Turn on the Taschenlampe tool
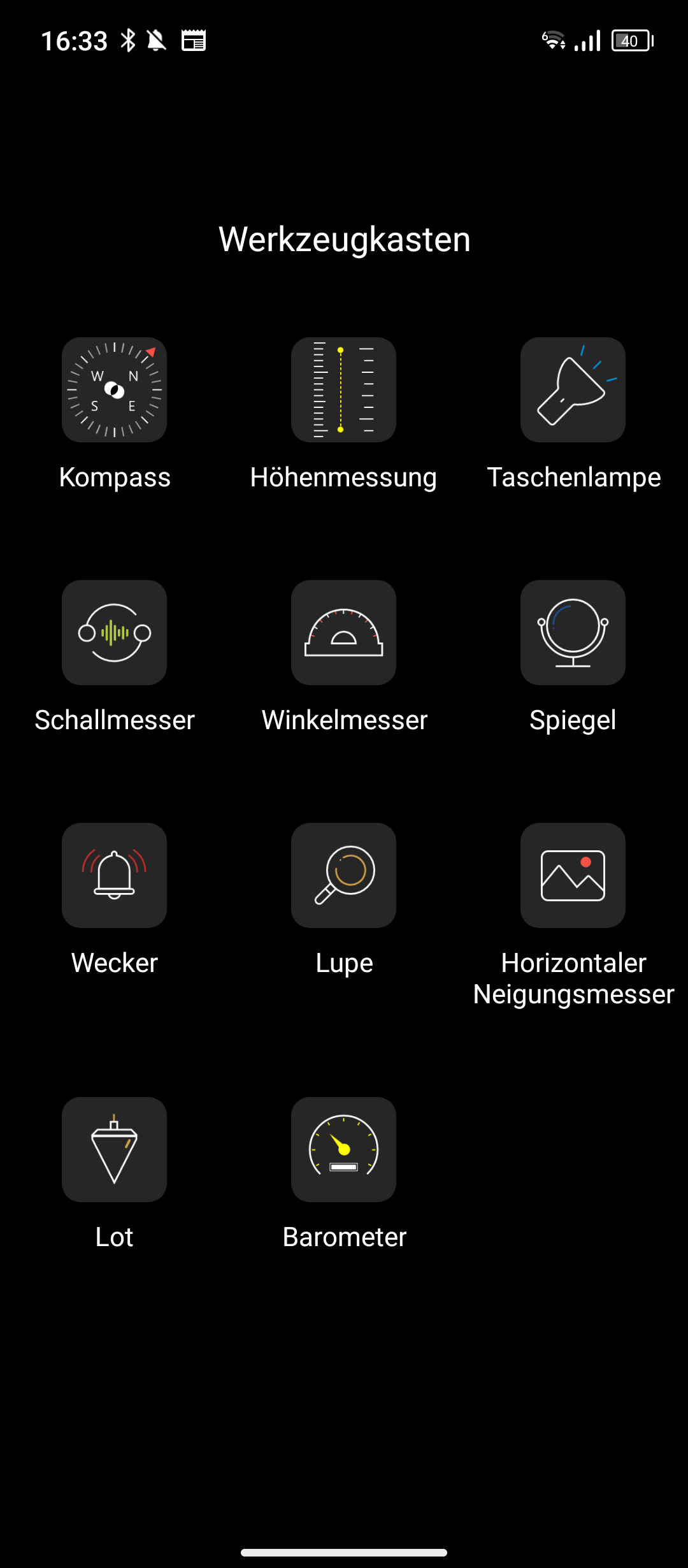This screenshot has width=688, height=1568. click(x=573, y=389)
